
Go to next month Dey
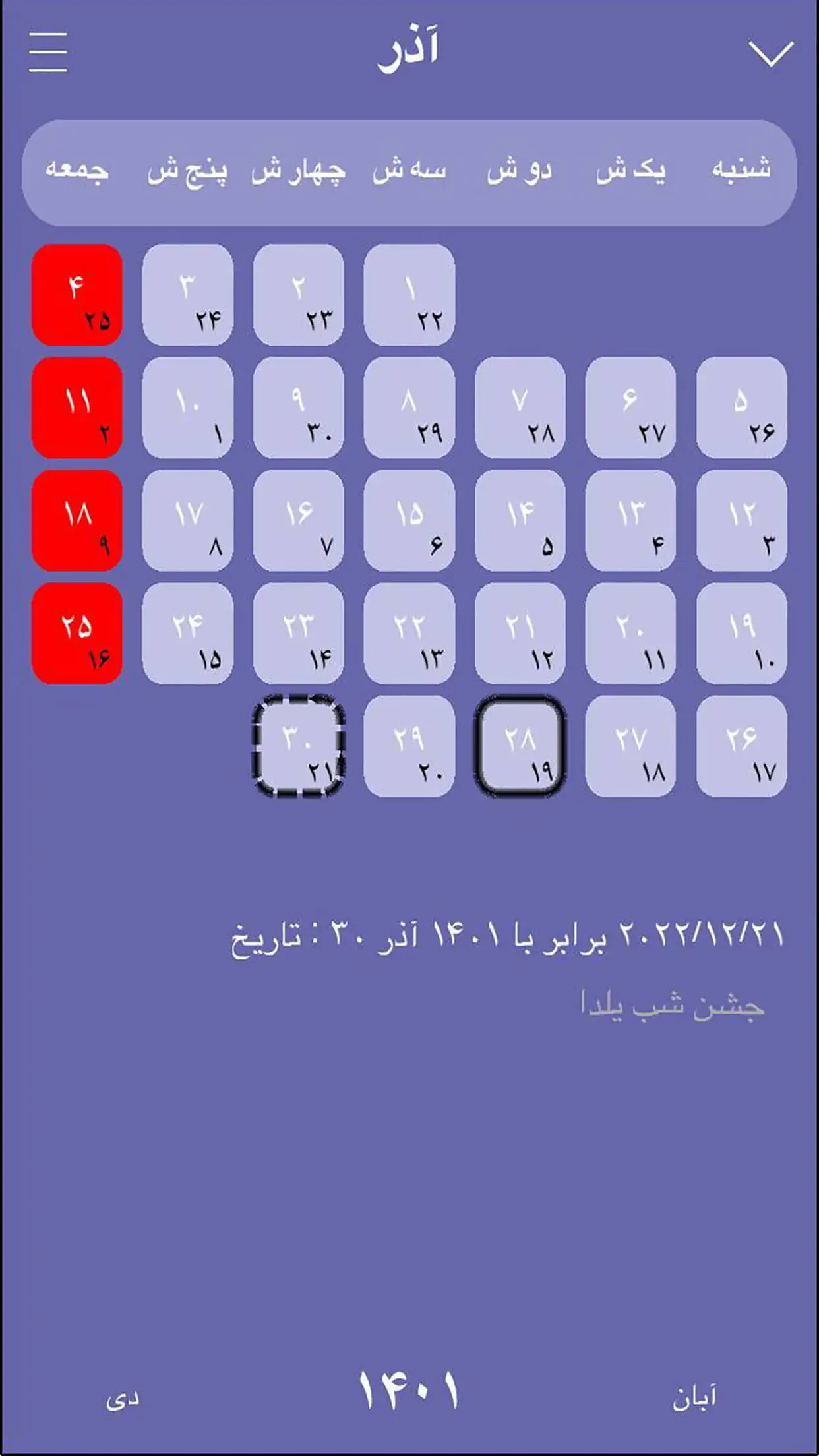click(123, 1399)
